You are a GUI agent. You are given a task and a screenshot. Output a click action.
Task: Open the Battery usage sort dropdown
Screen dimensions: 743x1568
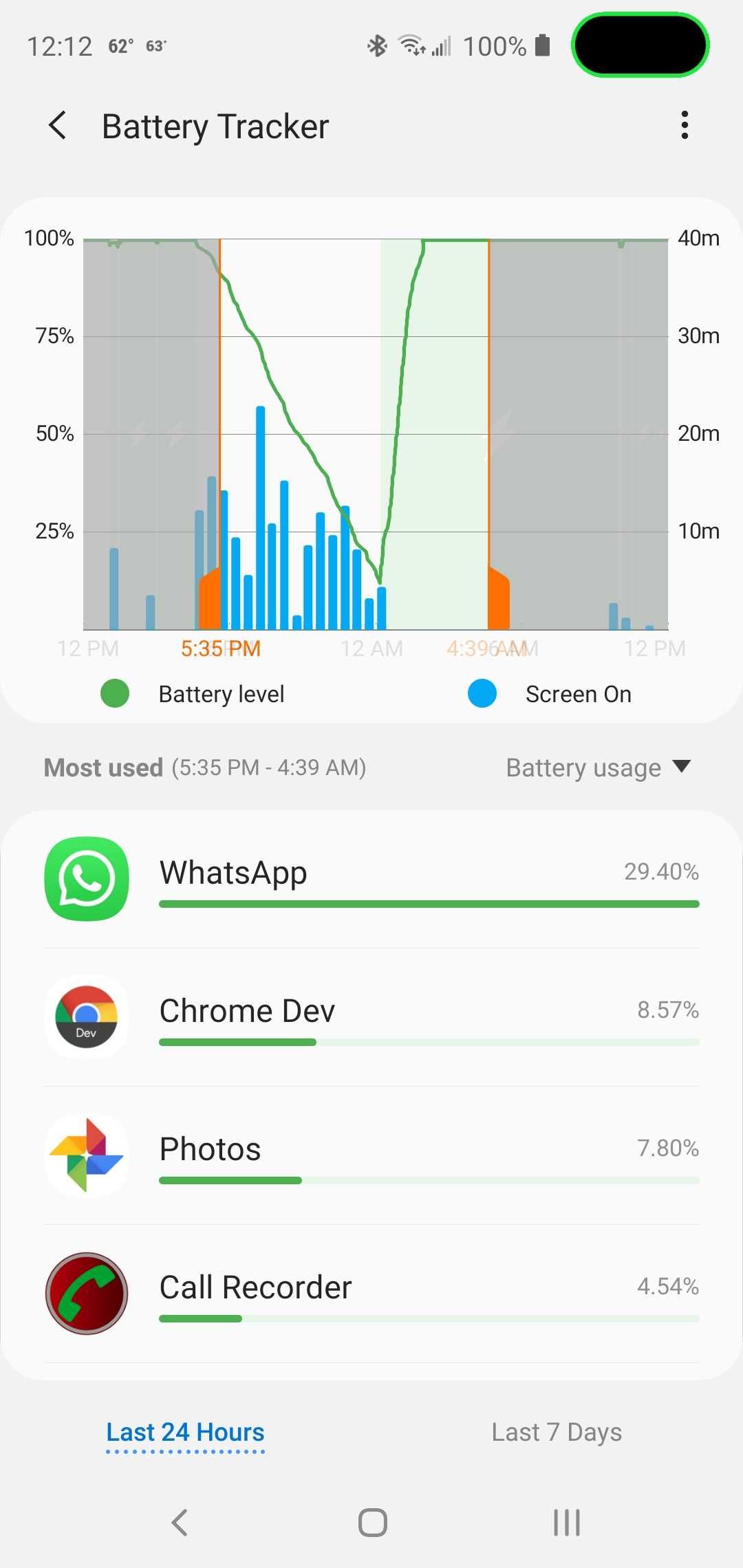(x=597, y=767)
